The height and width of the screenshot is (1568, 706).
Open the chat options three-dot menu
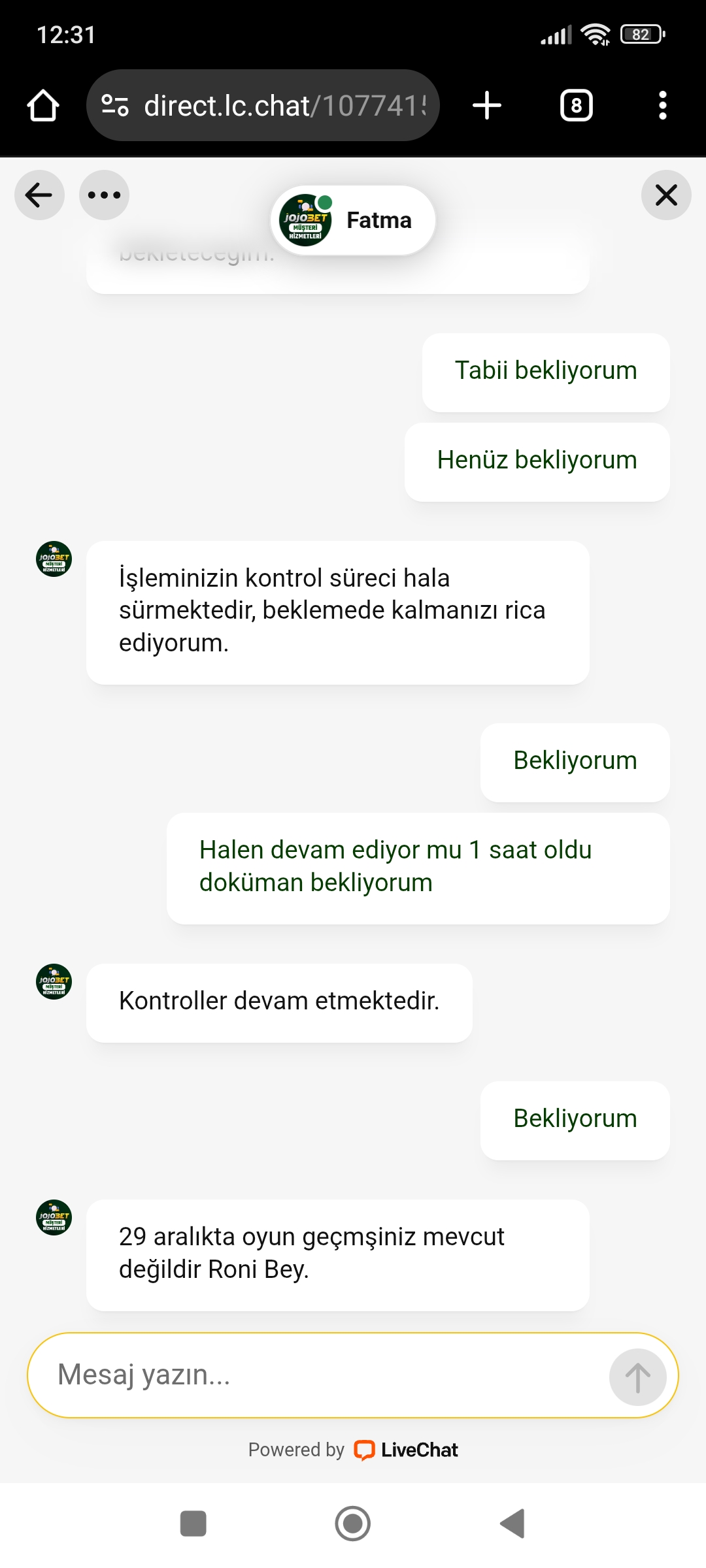tap(104, 195)
